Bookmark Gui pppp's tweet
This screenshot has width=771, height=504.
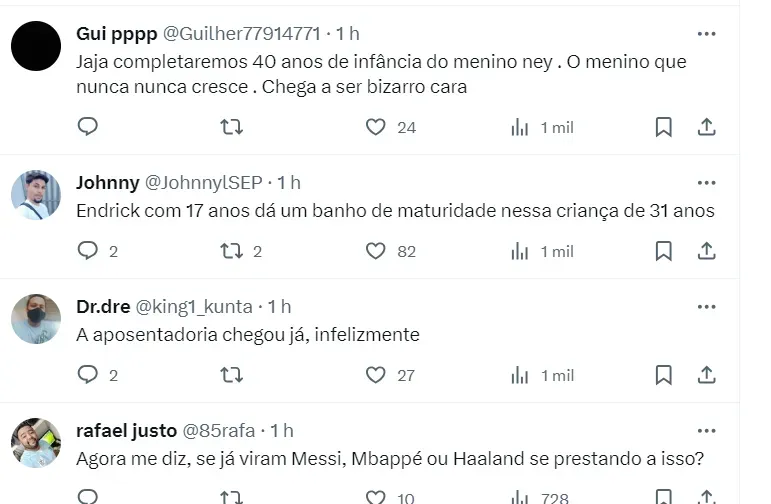(x=663, y=127)
